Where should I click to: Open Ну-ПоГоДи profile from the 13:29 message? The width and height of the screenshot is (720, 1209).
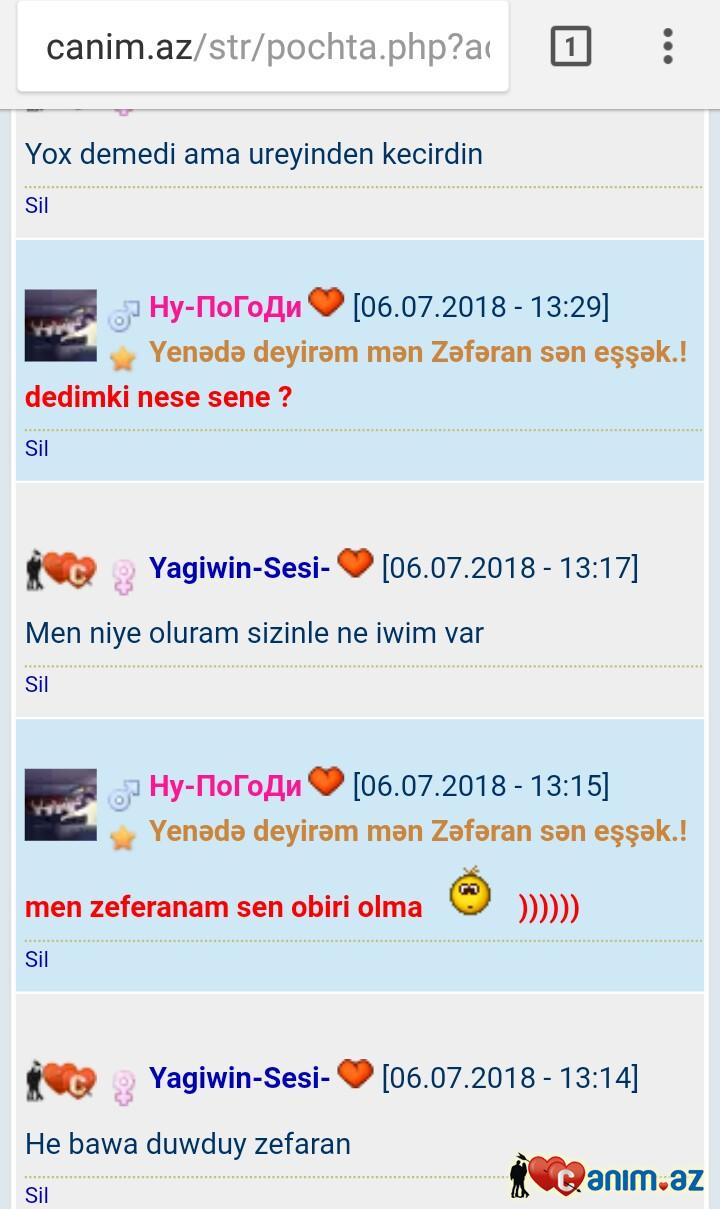(225, 307)
